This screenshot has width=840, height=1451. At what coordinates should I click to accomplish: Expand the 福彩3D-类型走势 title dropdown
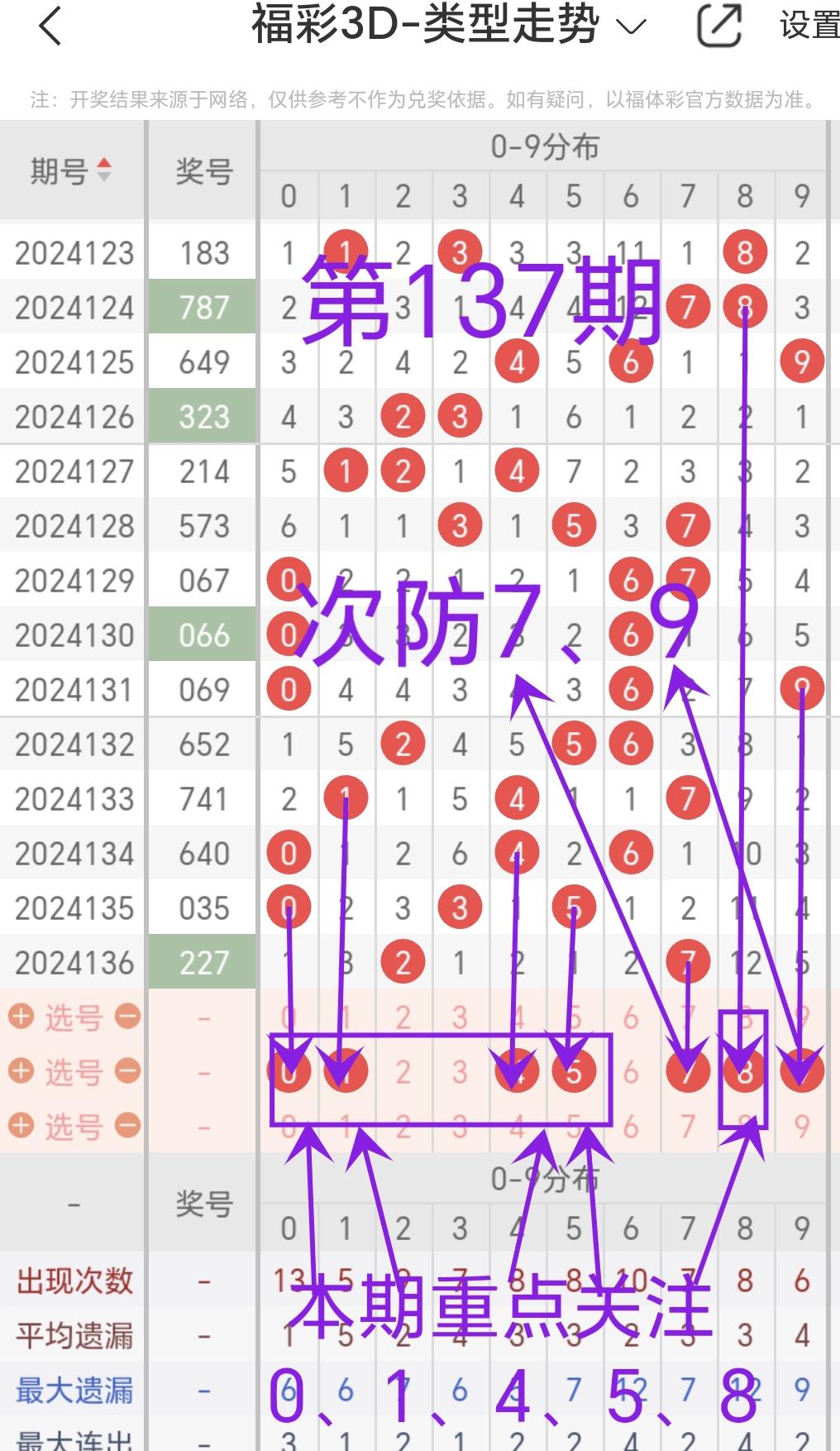[x=631, y=26]
